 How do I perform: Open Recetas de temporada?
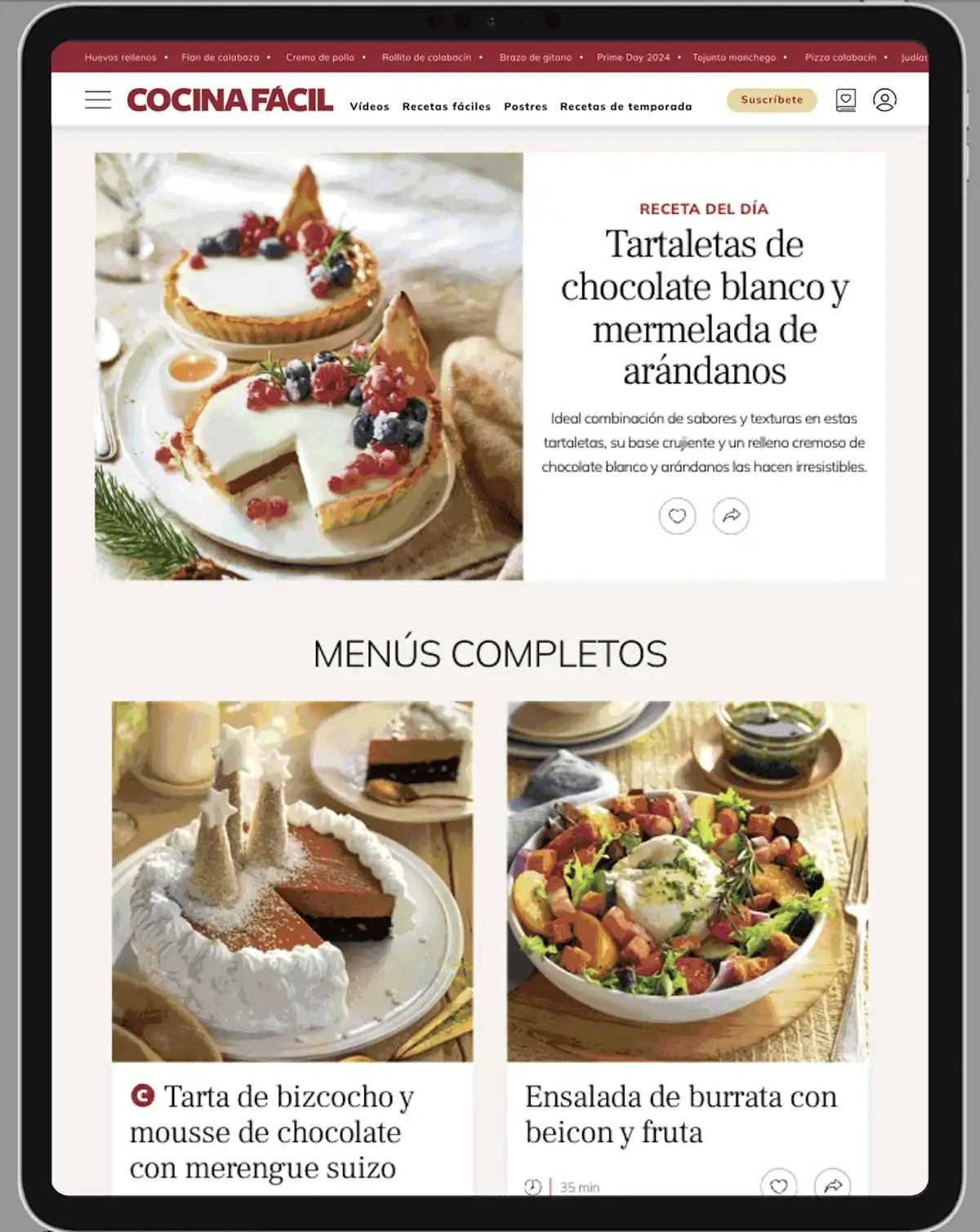coord(626,107)
